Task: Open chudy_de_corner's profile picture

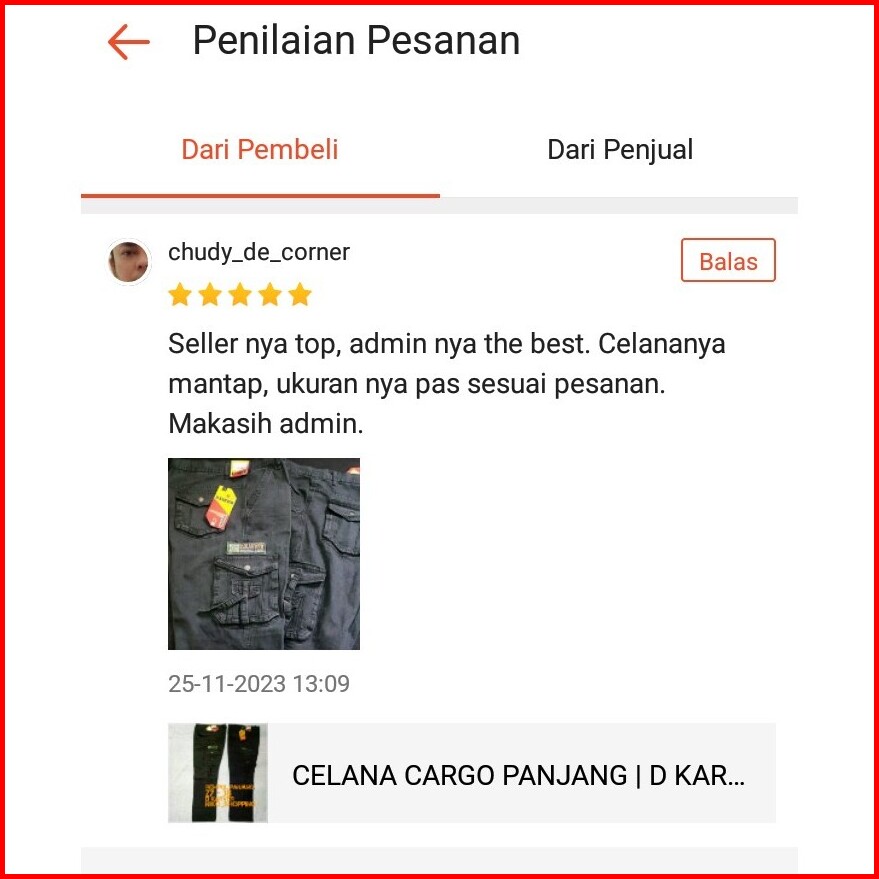Action: (x=129, y=261)
